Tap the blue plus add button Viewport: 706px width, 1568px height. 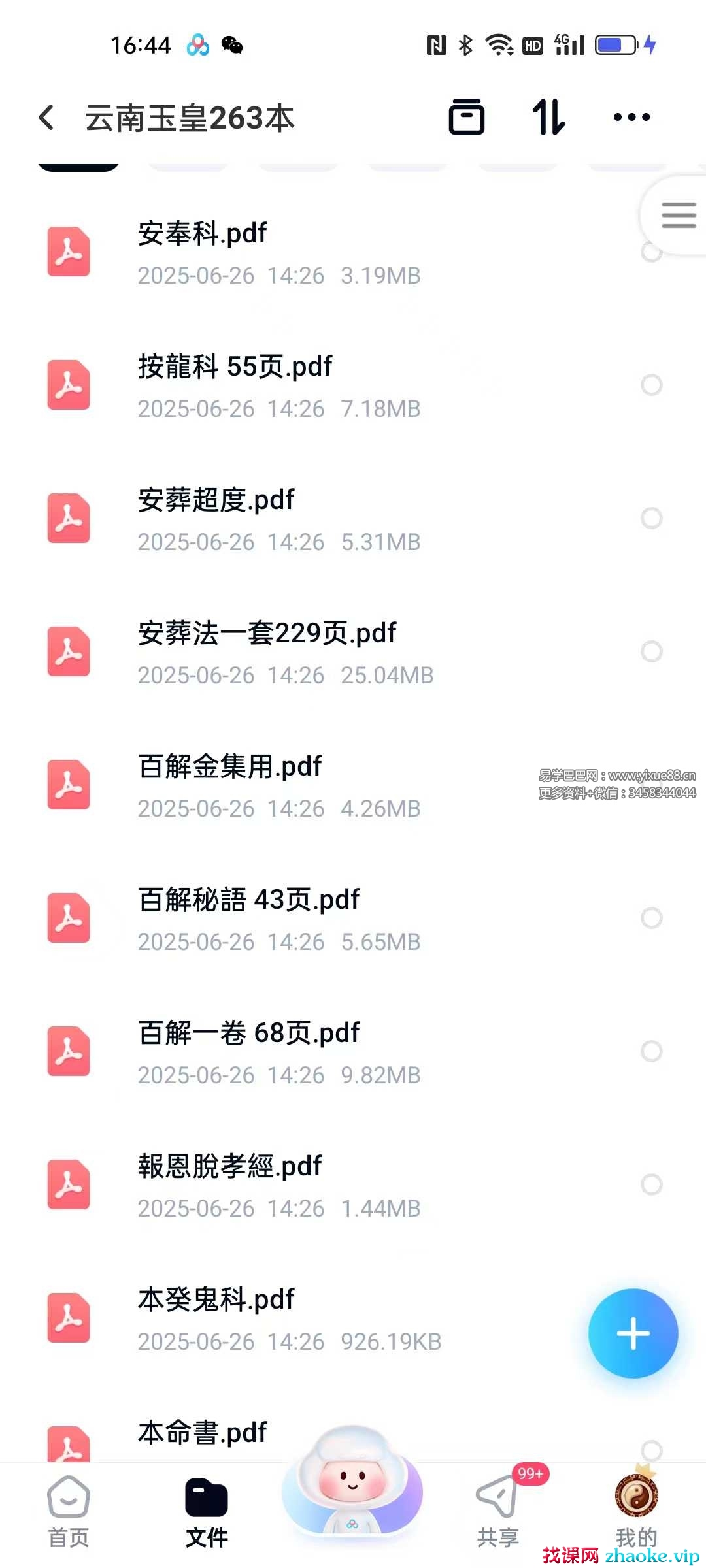pyautogui.click(x=633, y=1333)
